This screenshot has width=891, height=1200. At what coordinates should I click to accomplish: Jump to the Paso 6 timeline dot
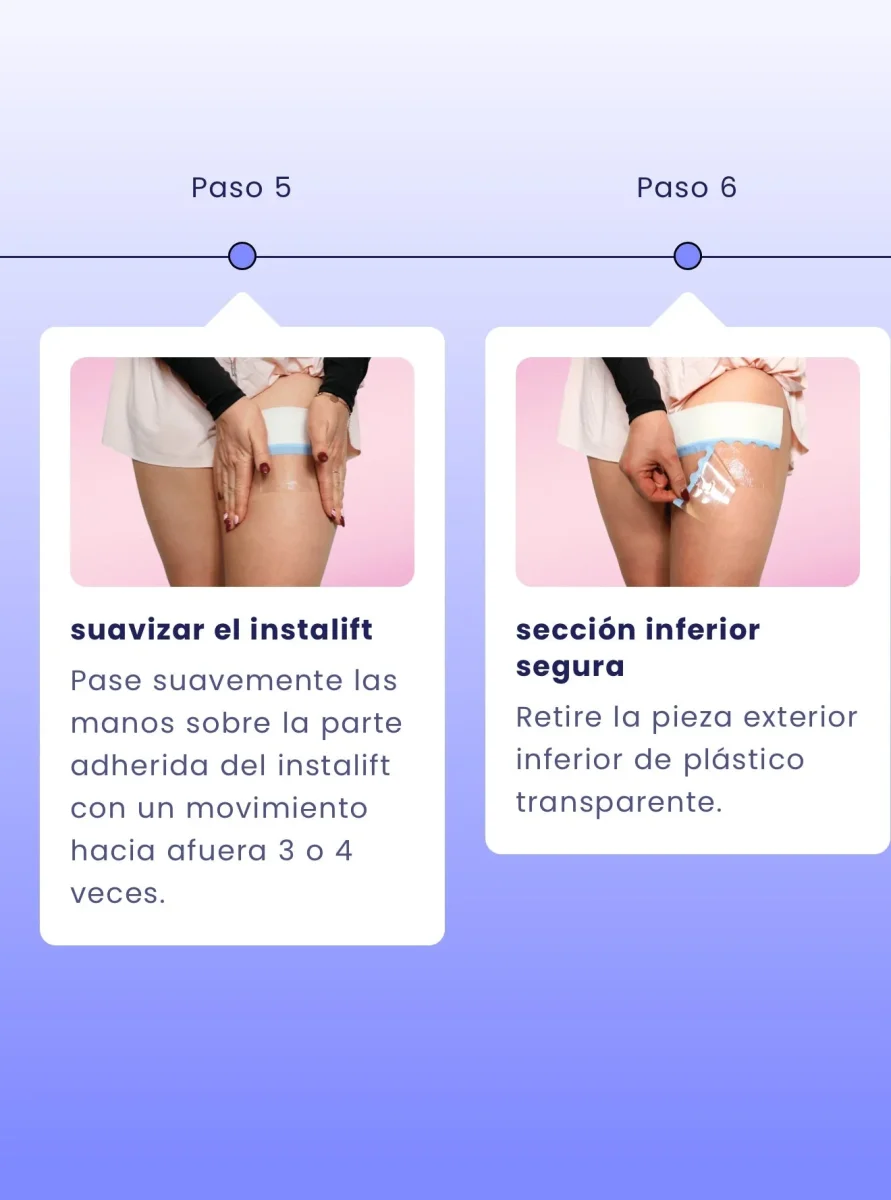click(687, 257)
